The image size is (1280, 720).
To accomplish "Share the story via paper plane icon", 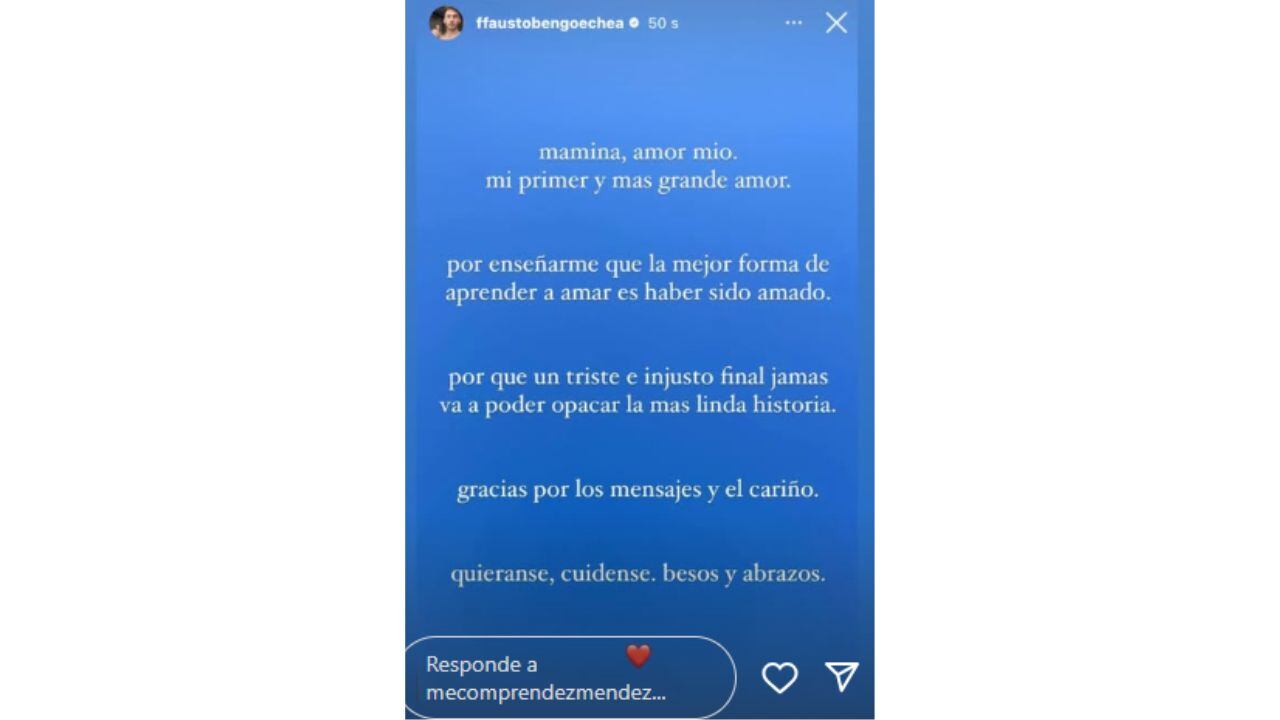I will coord(842,677).
